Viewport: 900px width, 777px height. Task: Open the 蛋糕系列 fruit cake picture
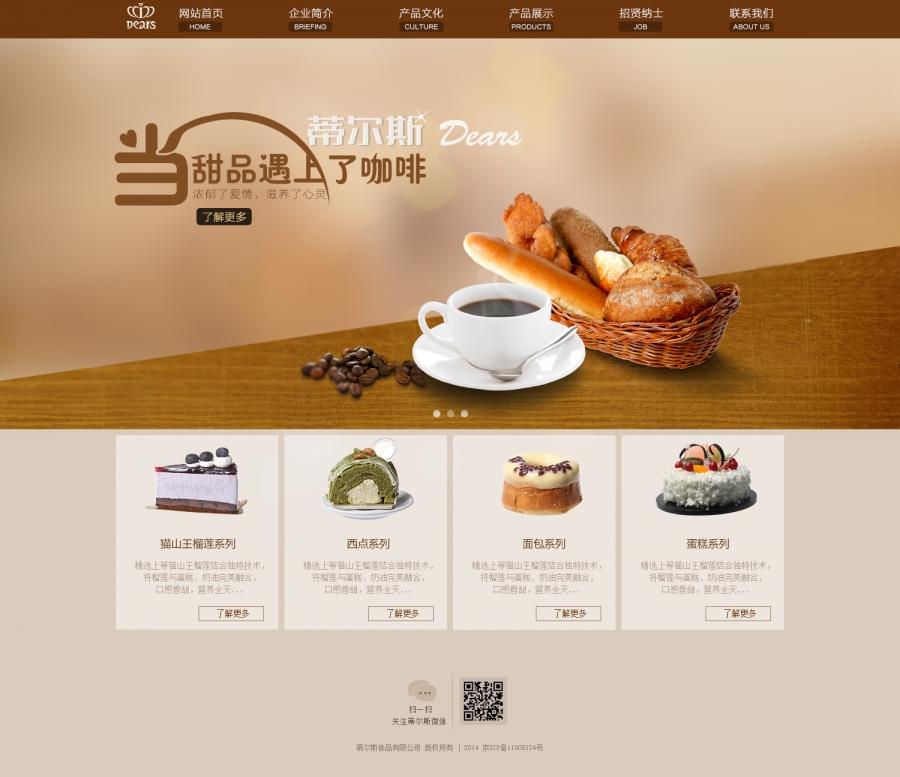pyautogui.click(x=705, y=479)
